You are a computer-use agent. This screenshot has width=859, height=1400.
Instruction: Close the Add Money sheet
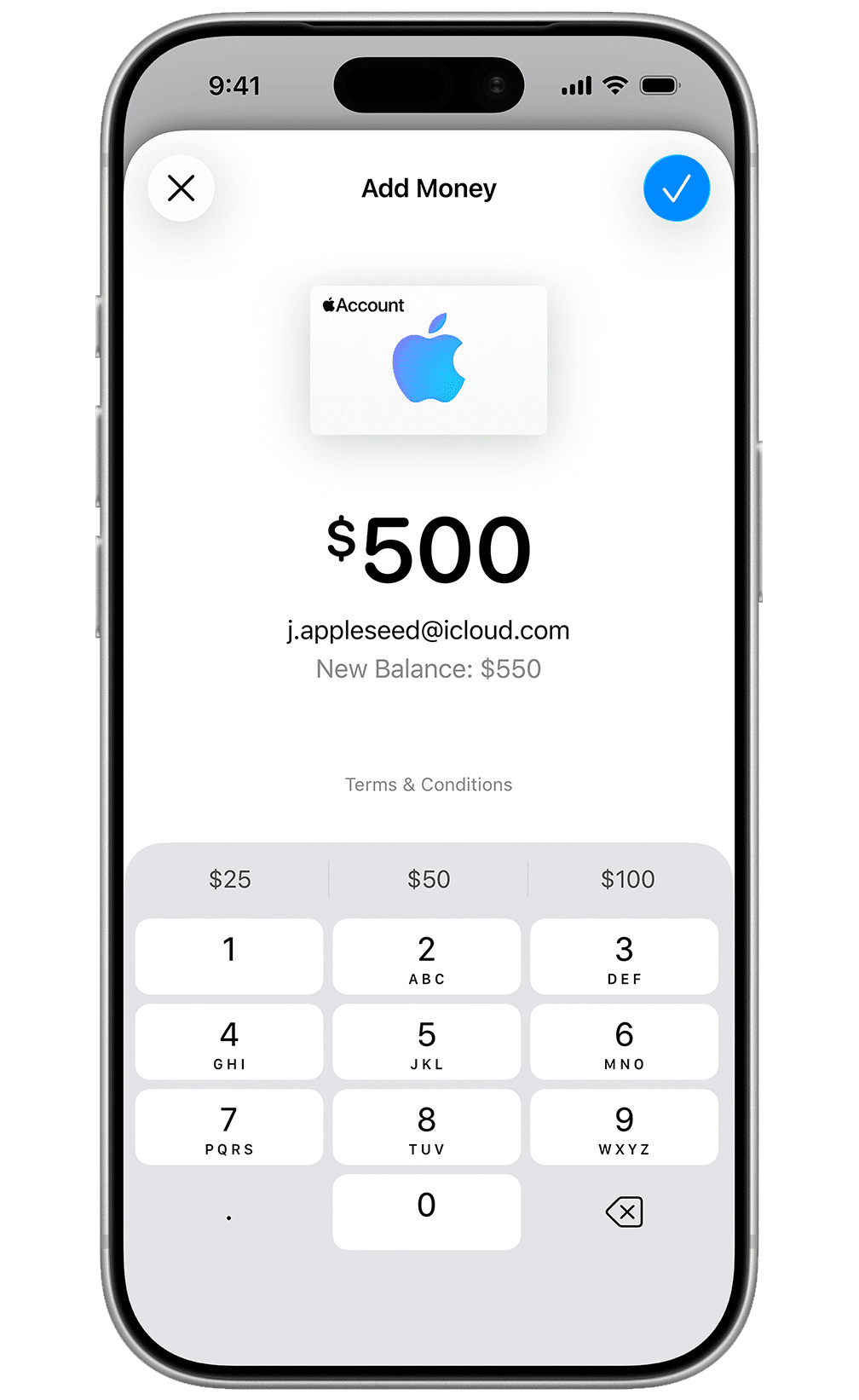[x=181, y=188]
